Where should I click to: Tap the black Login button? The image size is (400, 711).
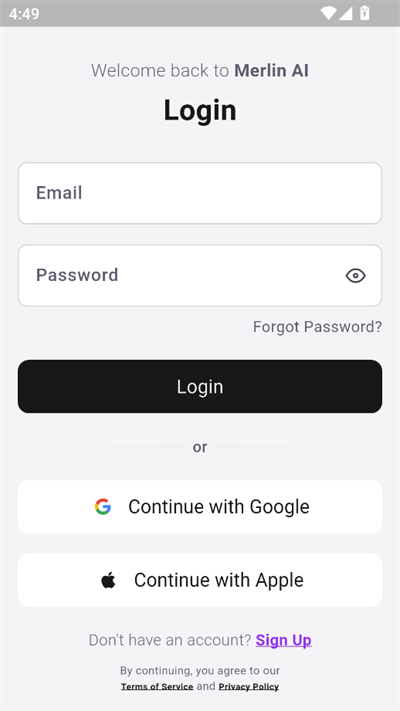(200, 386)
